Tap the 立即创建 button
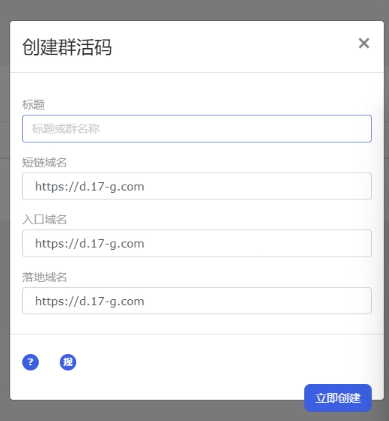 (x=338, y=398)
